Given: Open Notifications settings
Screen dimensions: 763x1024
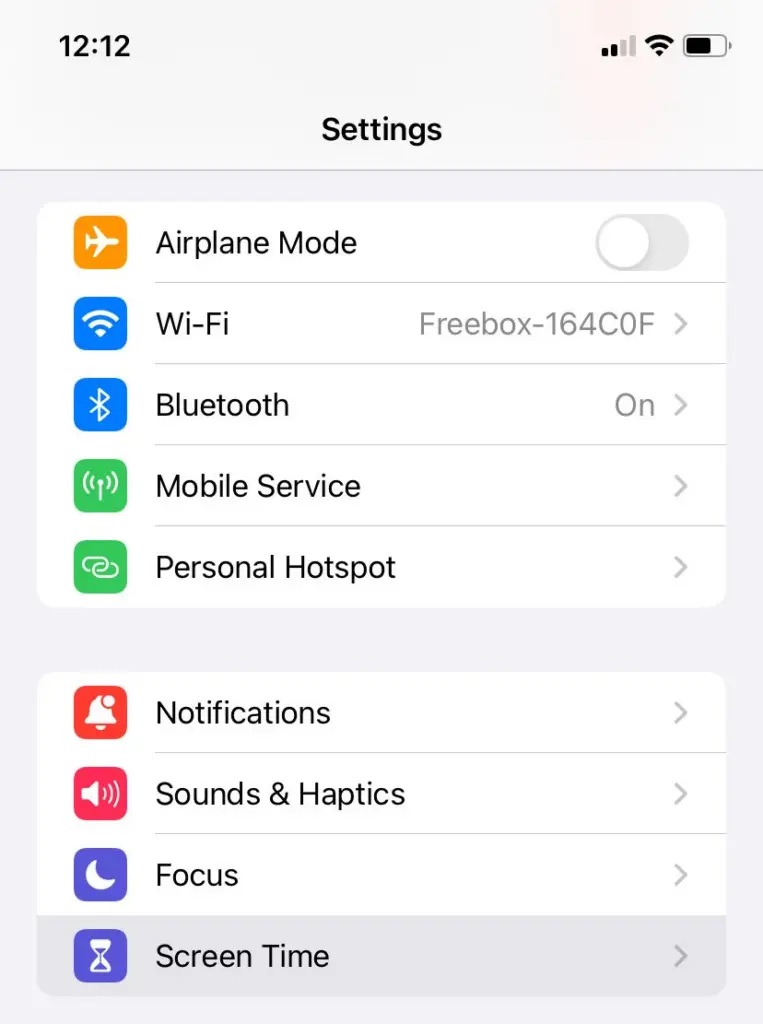Looking at the screenshot, I should pos(380,713).
